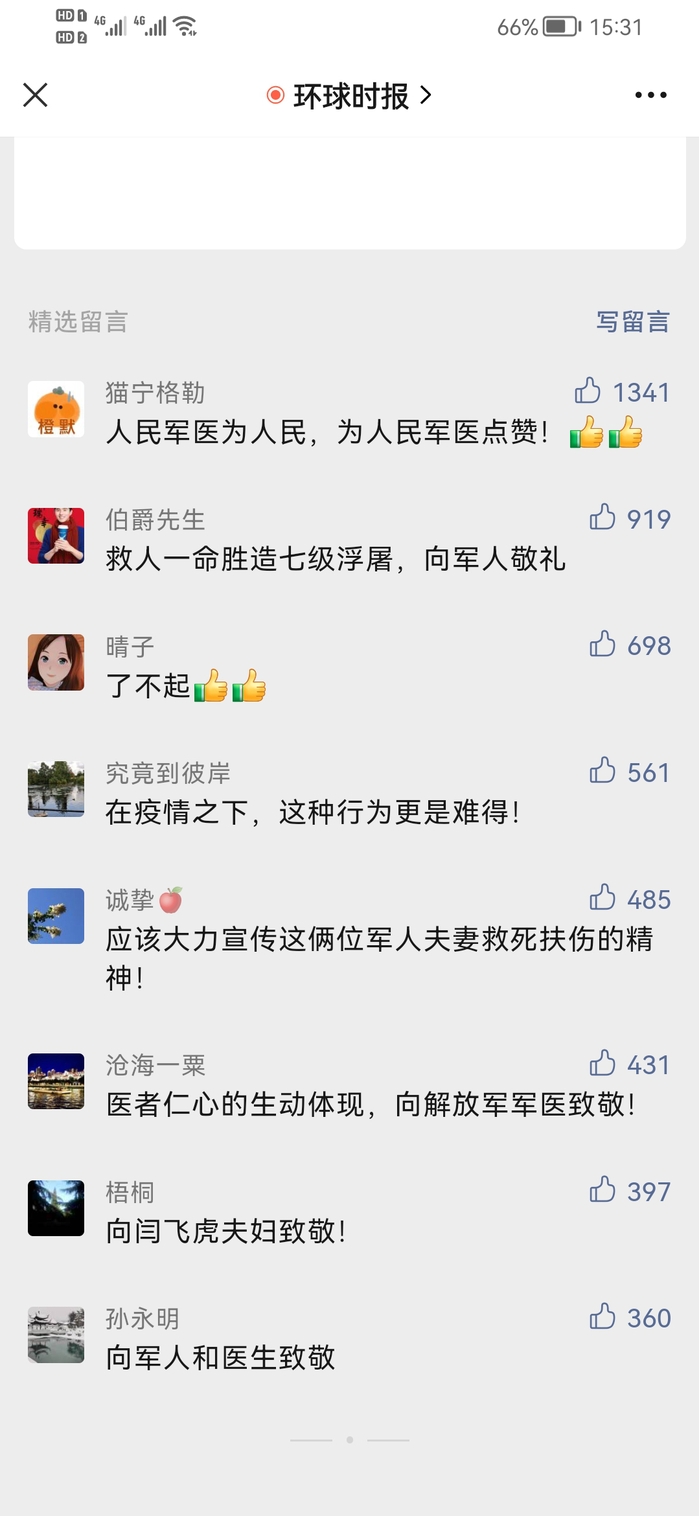Image resolution: width=699 pixels, height=1516 pixels.
Task: Close the article page
Action: [x=35, y=95]
